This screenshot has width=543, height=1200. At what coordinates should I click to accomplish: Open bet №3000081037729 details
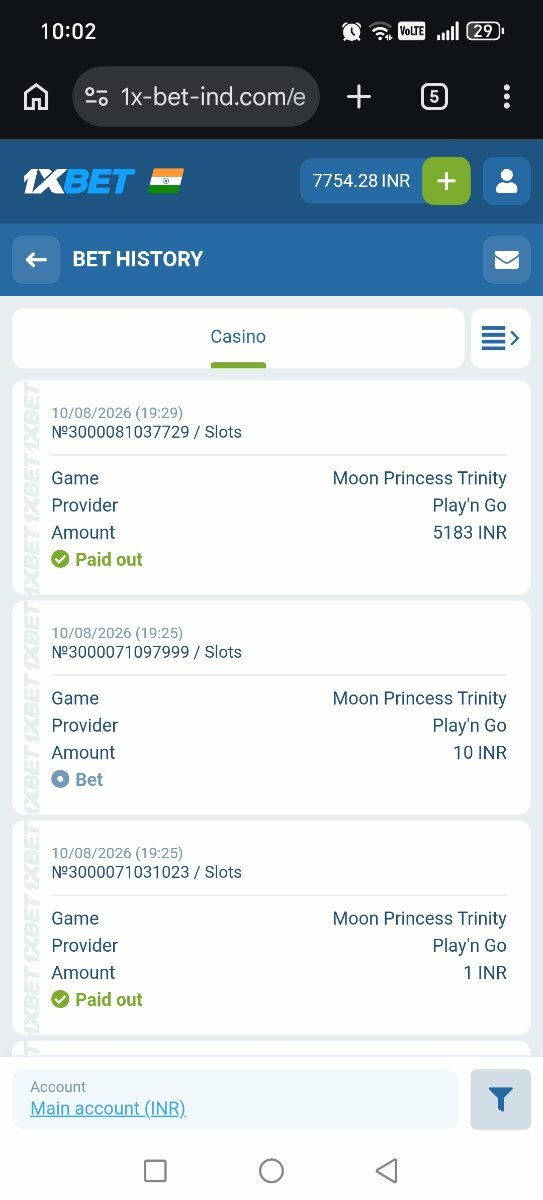(271, 487)
